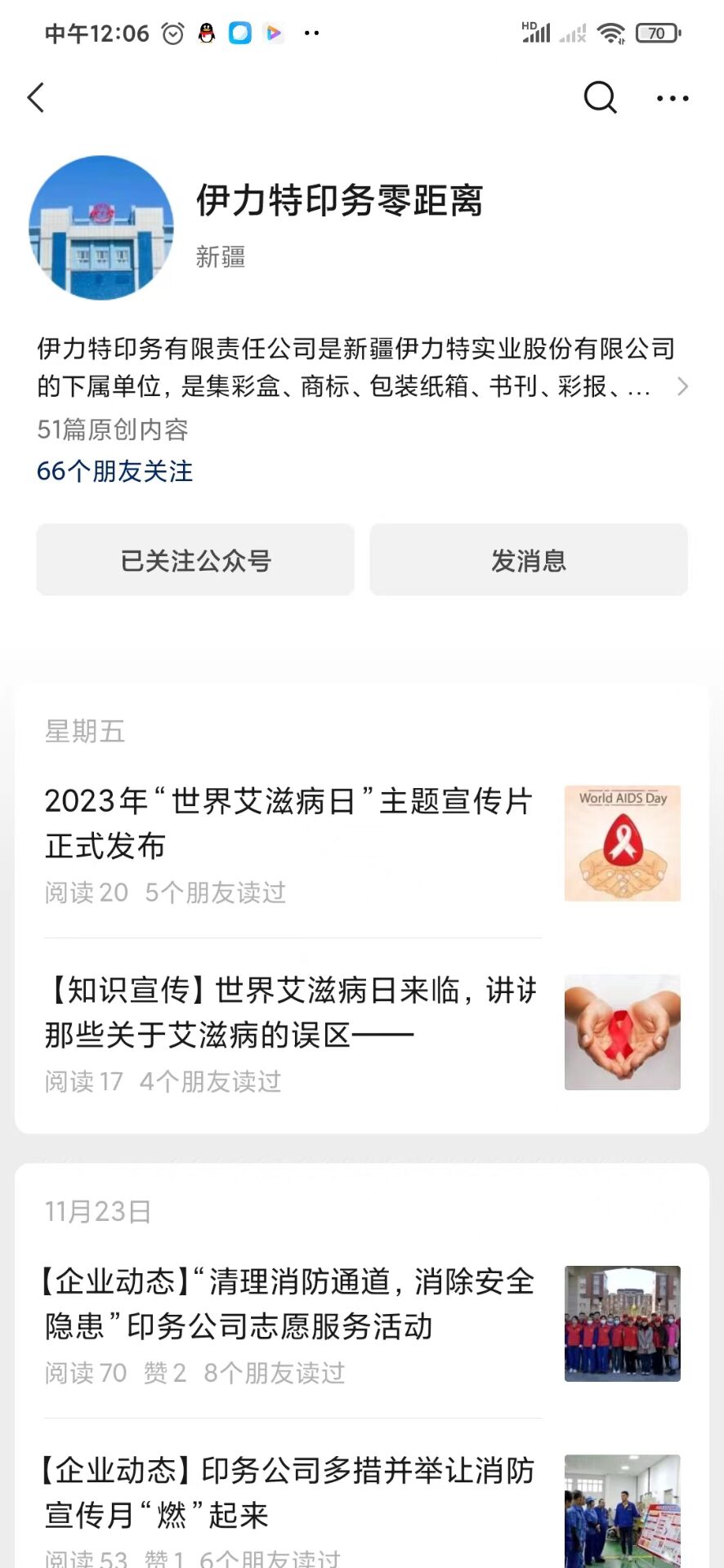This screenshot has height=1568, width=724.
Task: Open the 清理消防通道 volunteer activity article
Action: point(289,1304)
